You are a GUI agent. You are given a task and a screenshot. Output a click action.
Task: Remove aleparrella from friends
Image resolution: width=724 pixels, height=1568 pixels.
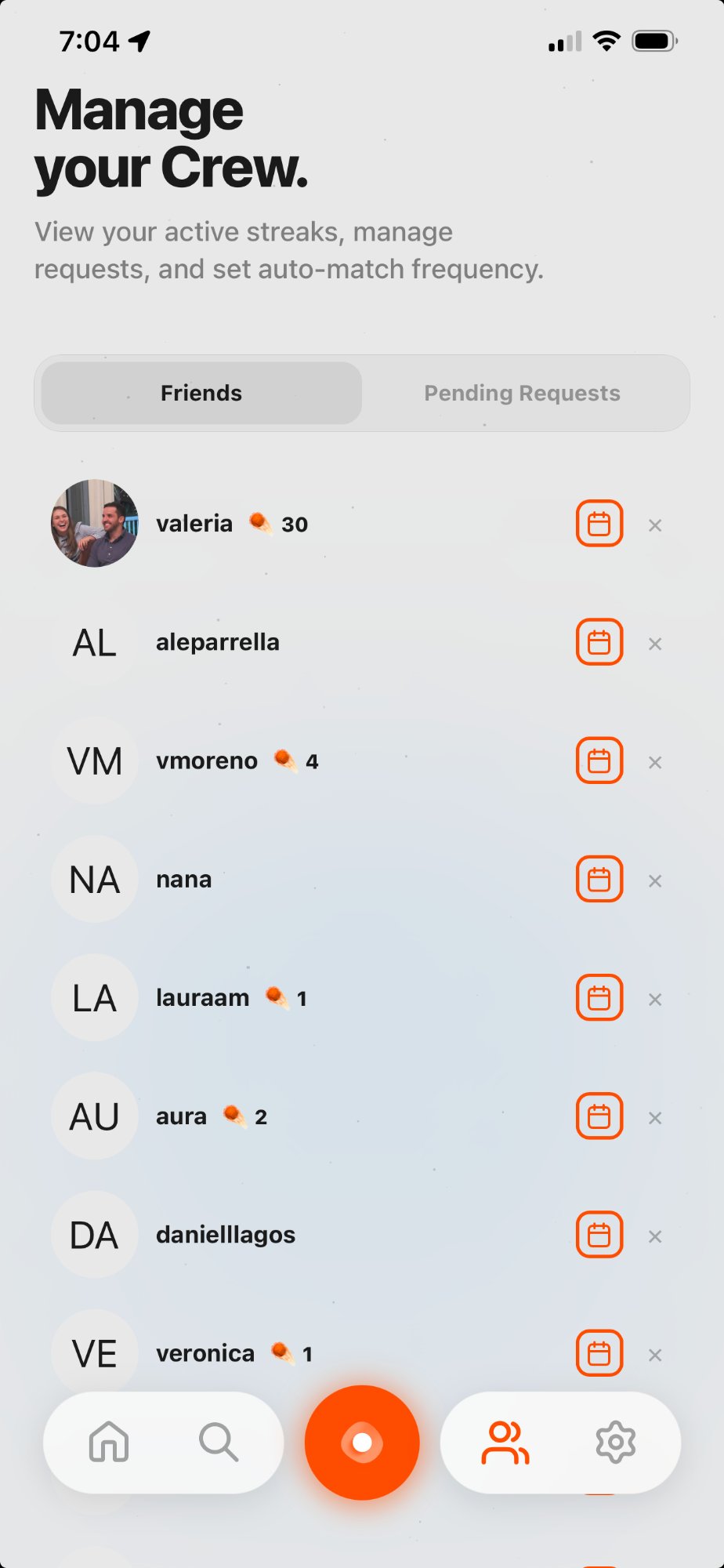click(x=655, y=644)
